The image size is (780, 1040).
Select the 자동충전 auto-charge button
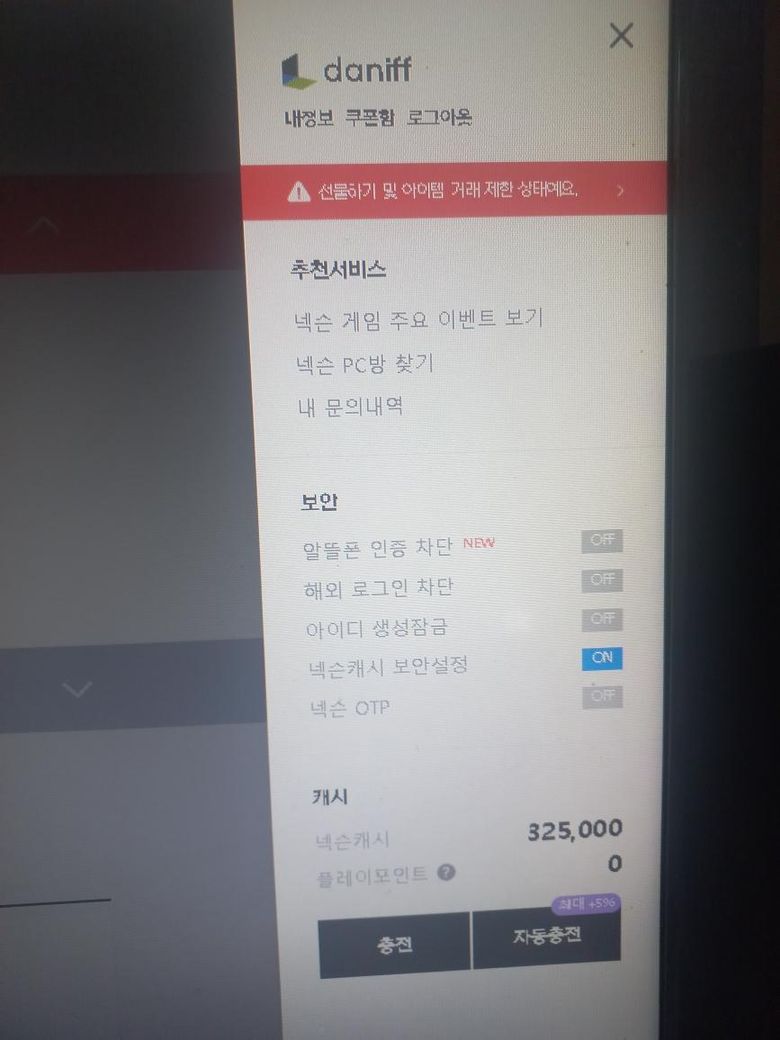tap(546, 937)
